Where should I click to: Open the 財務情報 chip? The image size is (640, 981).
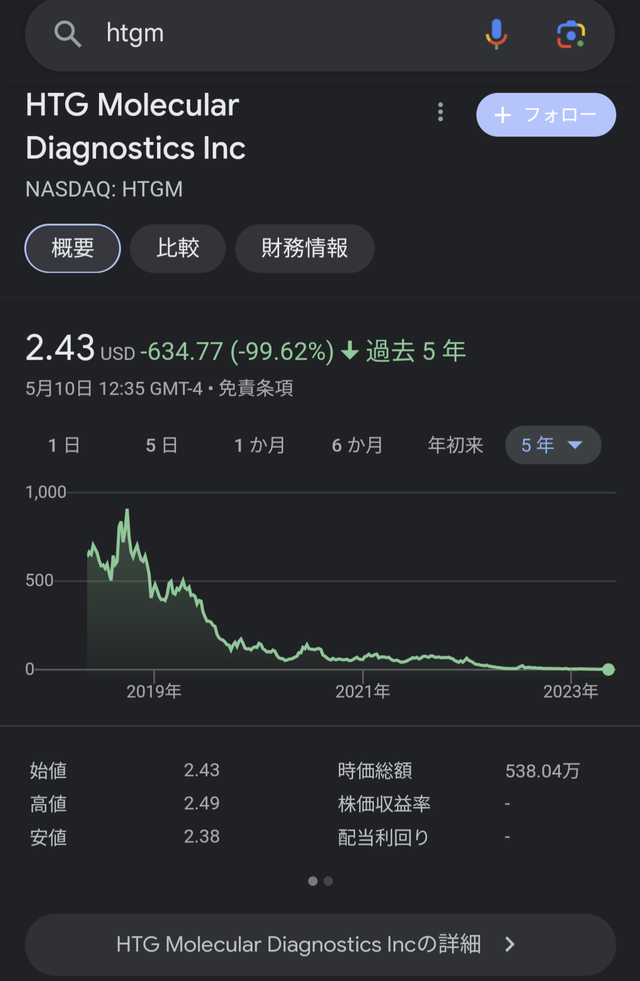[304, 248]
